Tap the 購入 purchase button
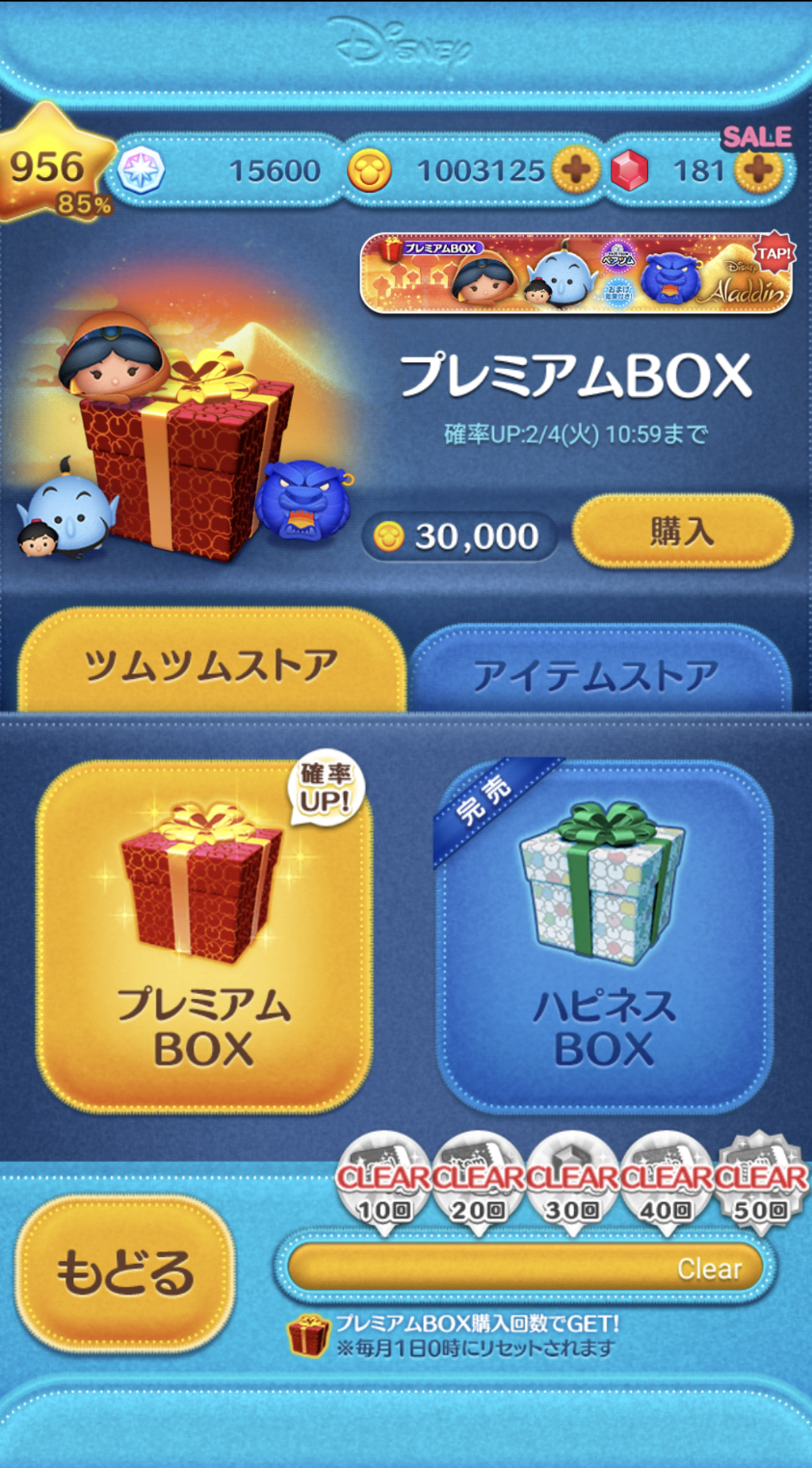 pyautogui.click(x=682, y=531)
